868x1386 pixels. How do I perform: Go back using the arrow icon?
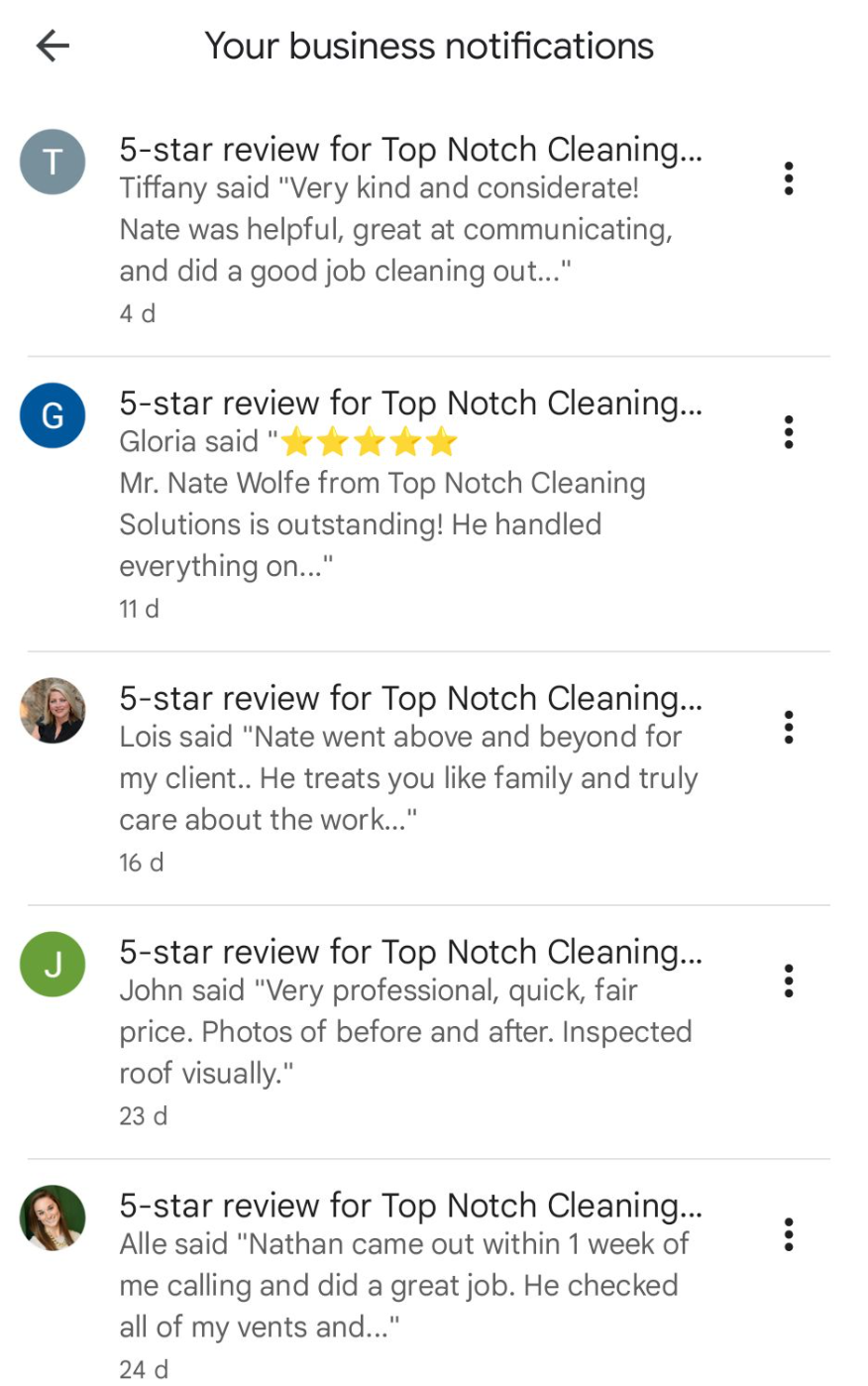click(x=53, y=46)
